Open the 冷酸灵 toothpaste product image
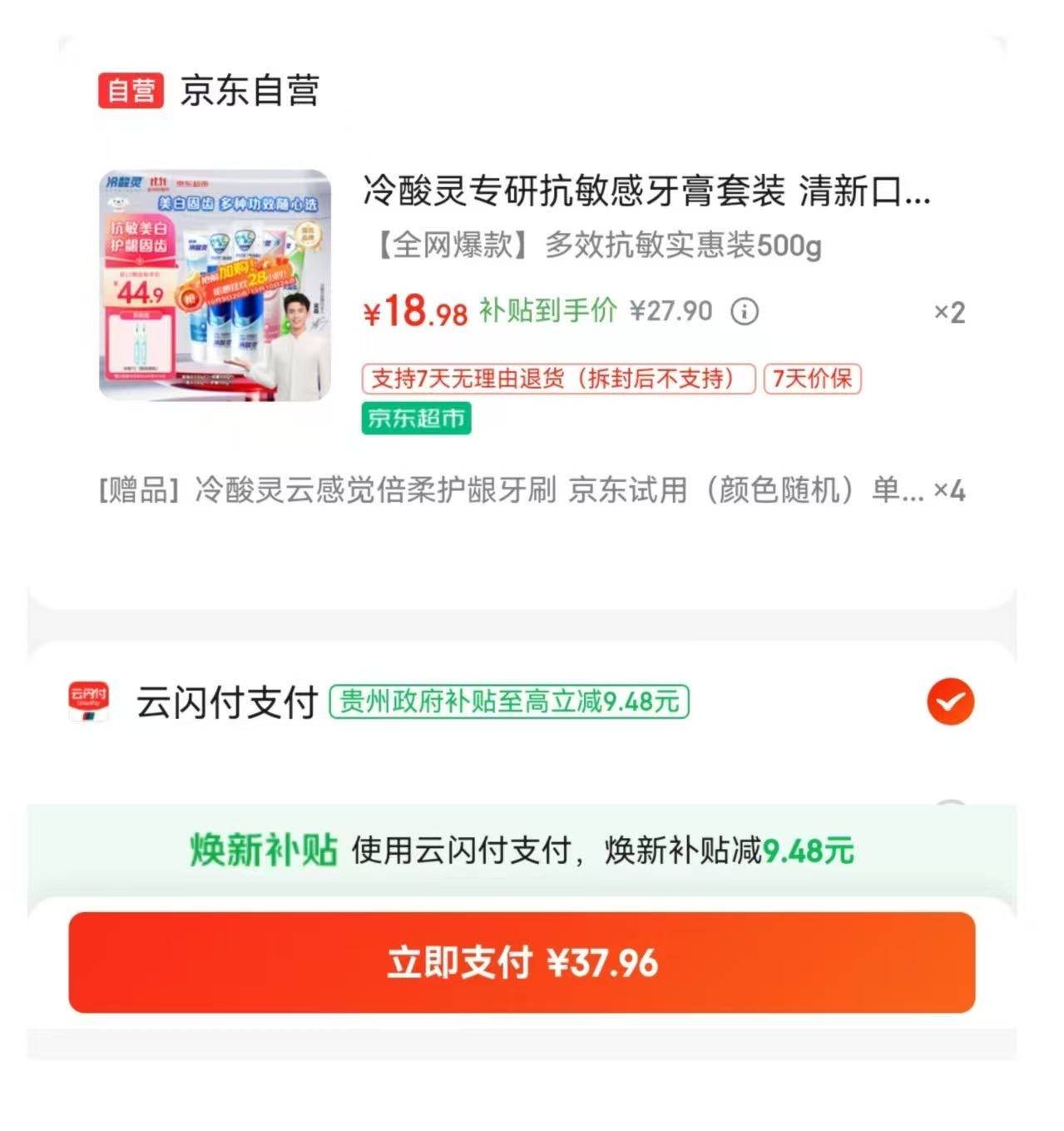The height and width of the screenshot is (1131, 1064). [x=215, y=285]
